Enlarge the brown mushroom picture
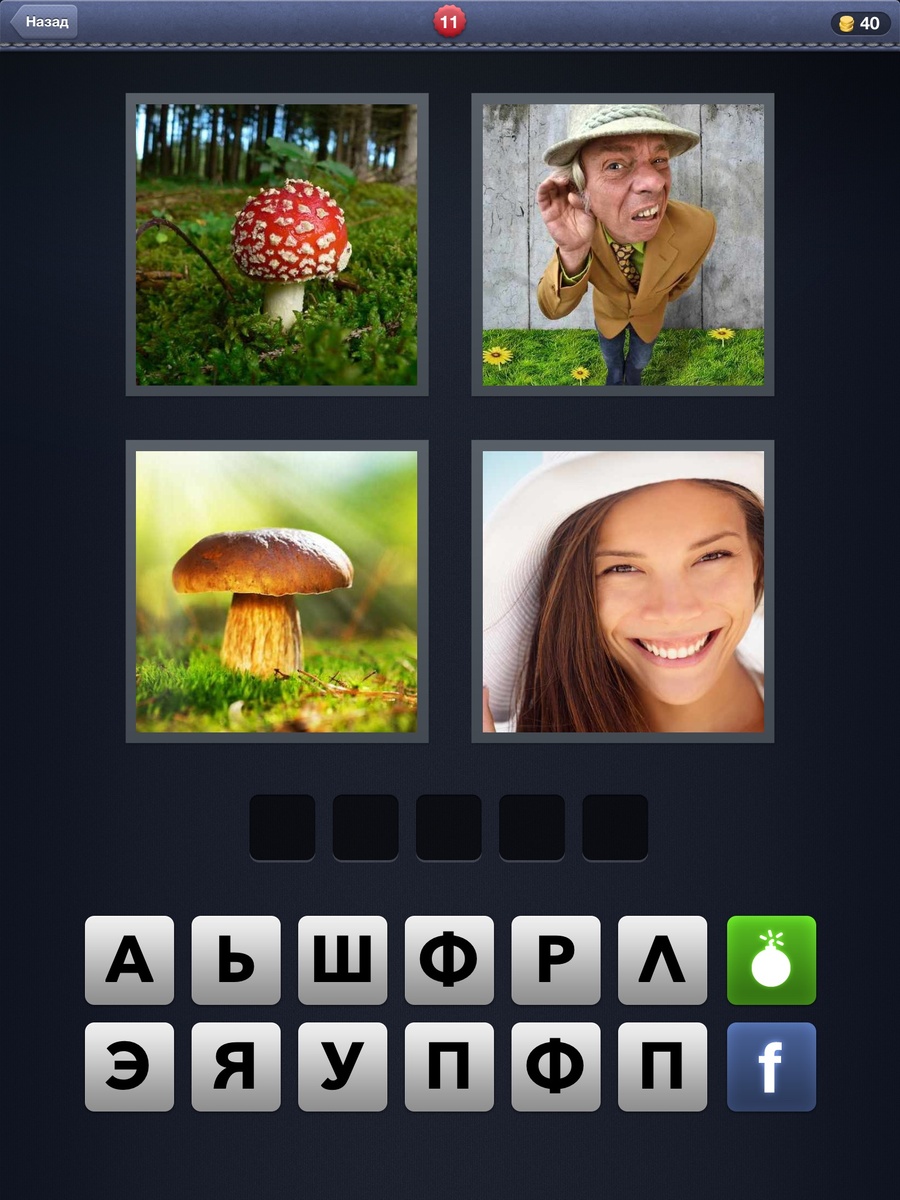 click(277, 591)
